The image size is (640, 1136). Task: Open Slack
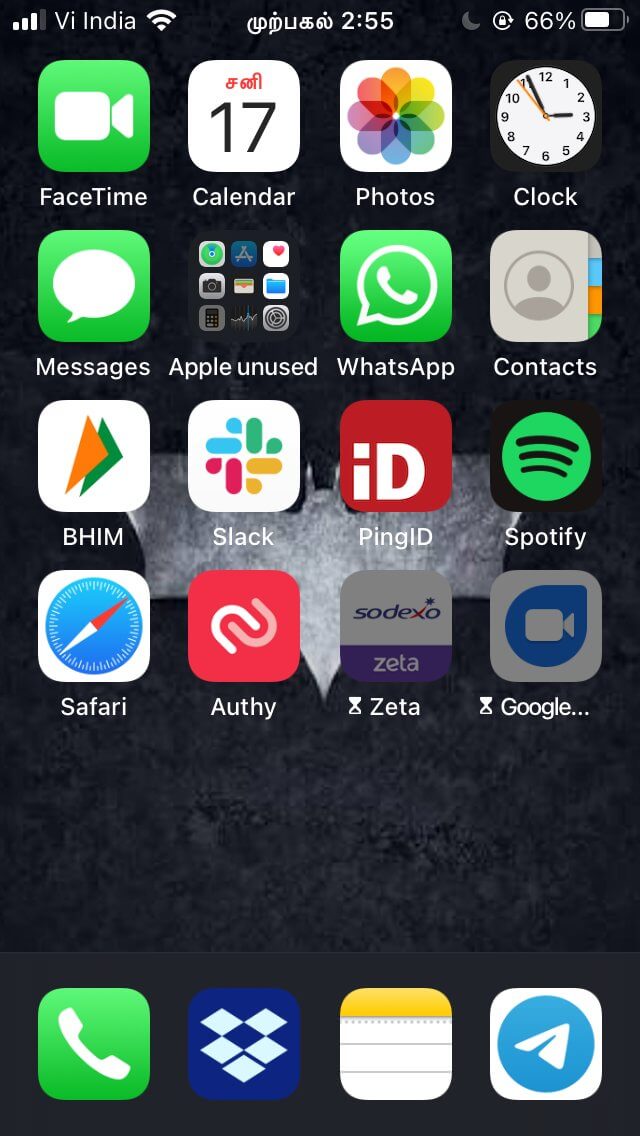pos(244,456)
